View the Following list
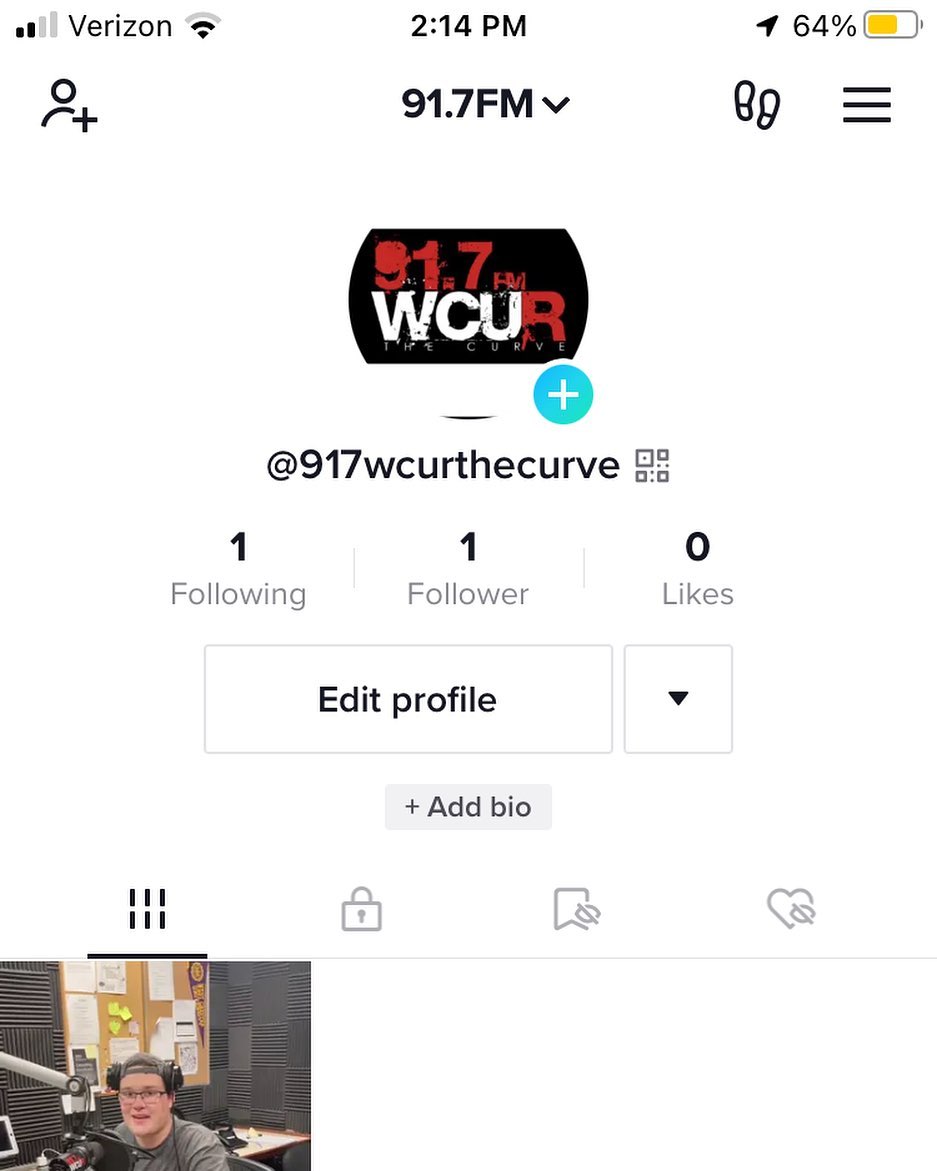 click(x=238, y=569)
